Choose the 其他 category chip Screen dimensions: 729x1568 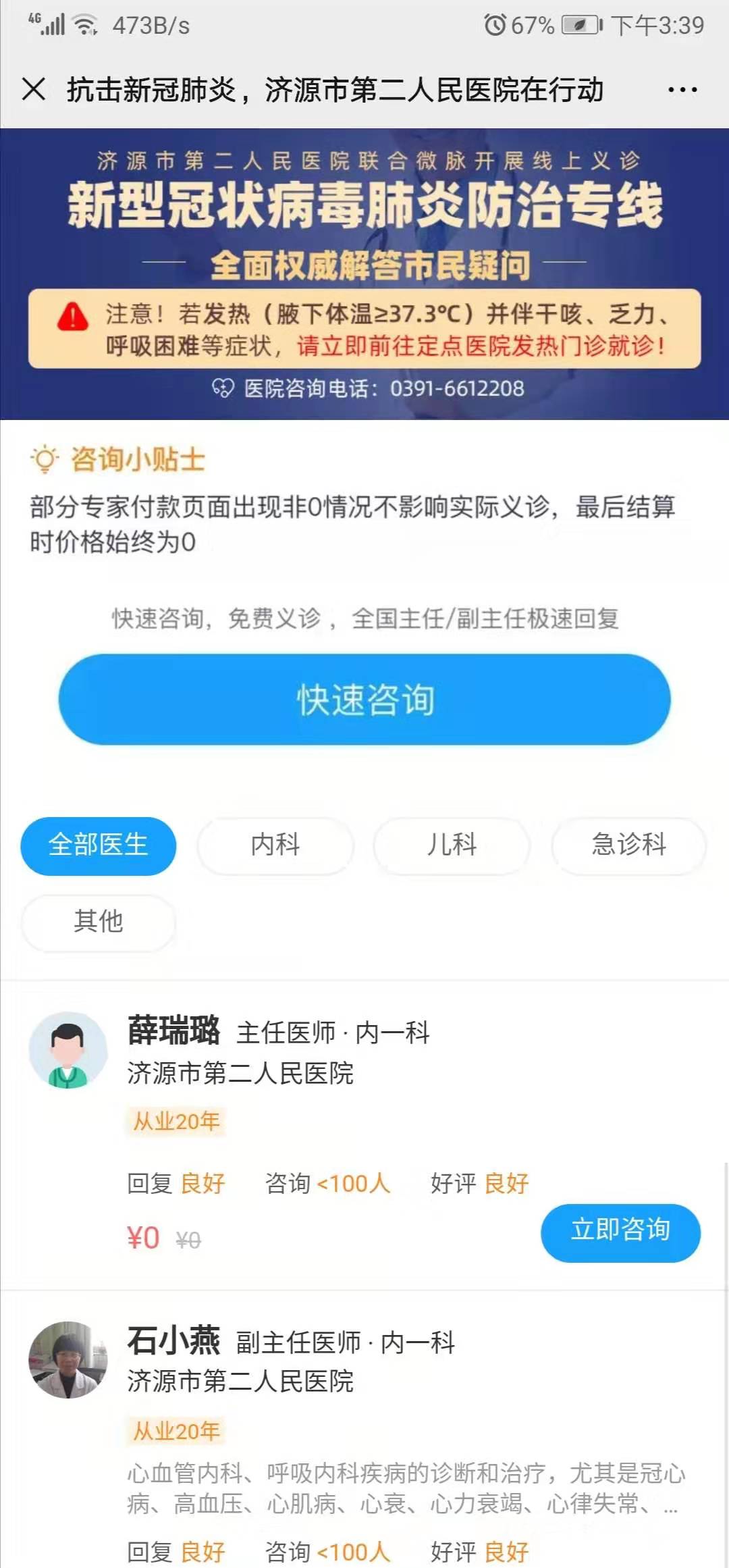pos(99,922)
